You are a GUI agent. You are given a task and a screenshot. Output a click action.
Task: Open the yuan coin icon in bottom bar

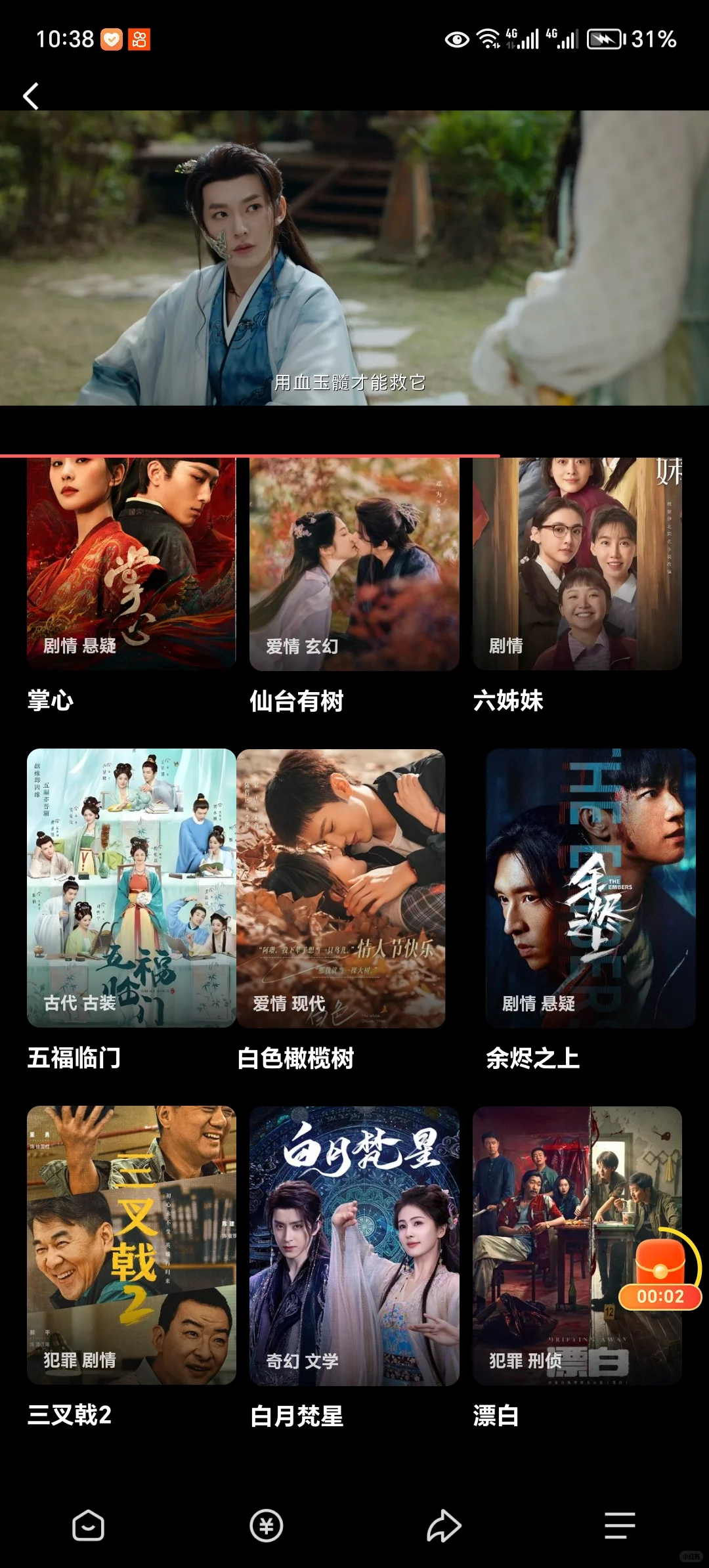pos(266,1525)
